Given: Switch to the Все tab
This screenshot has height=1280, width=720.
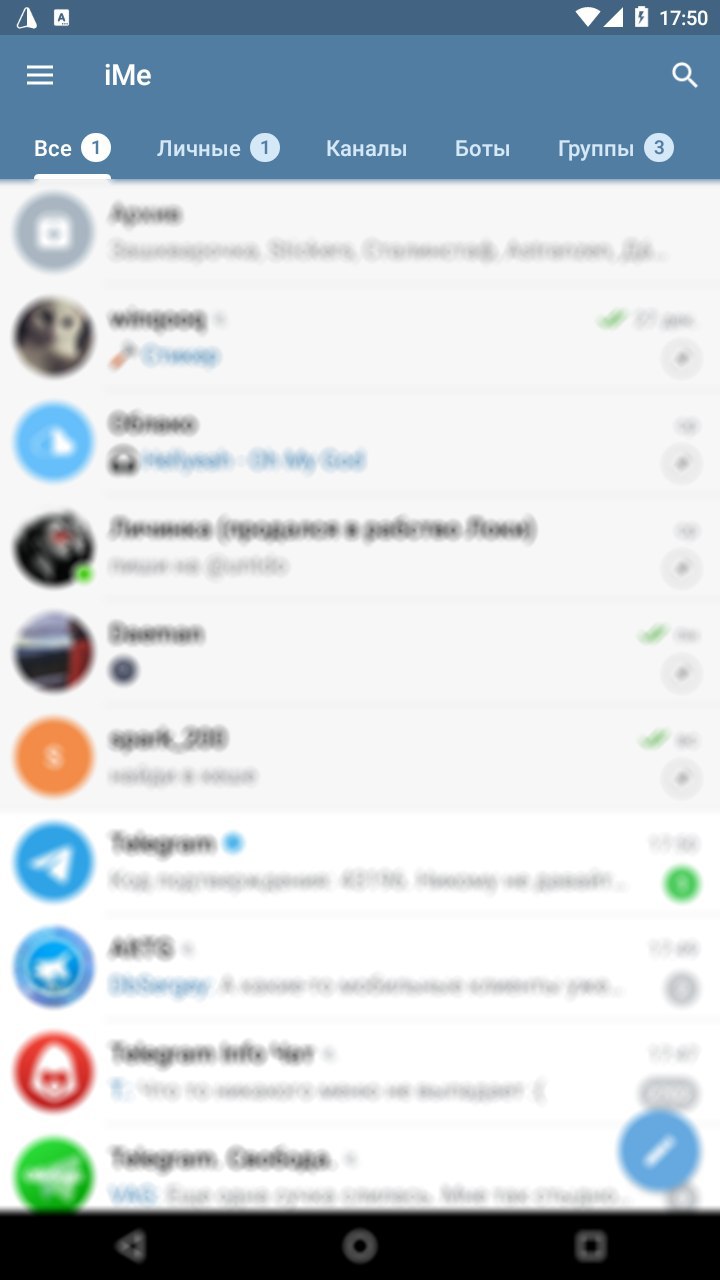Looking at the screenshot, I should (x=71, y=149).
